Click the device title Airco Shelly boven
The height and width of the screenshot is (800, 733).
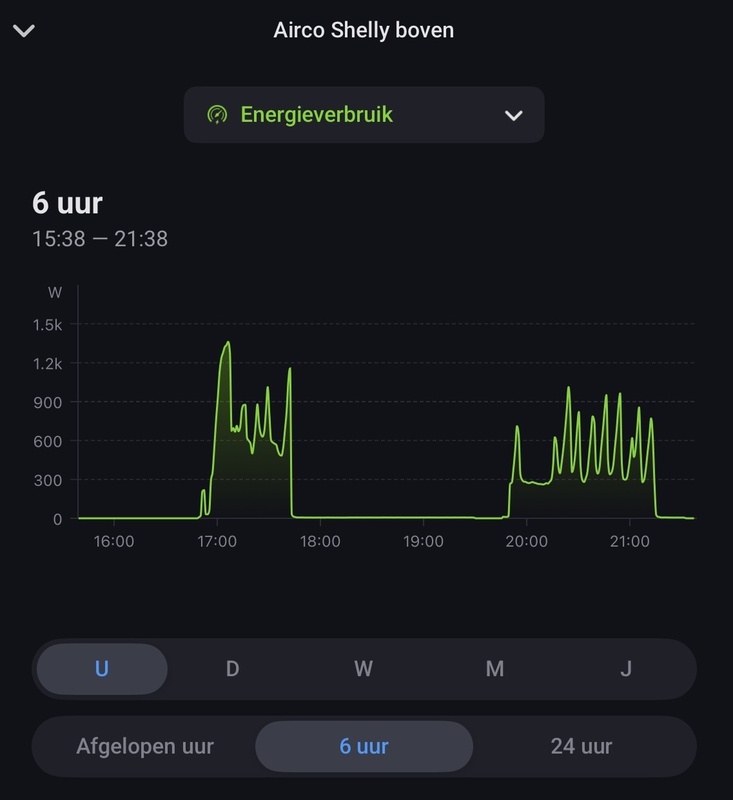point(366,30)
